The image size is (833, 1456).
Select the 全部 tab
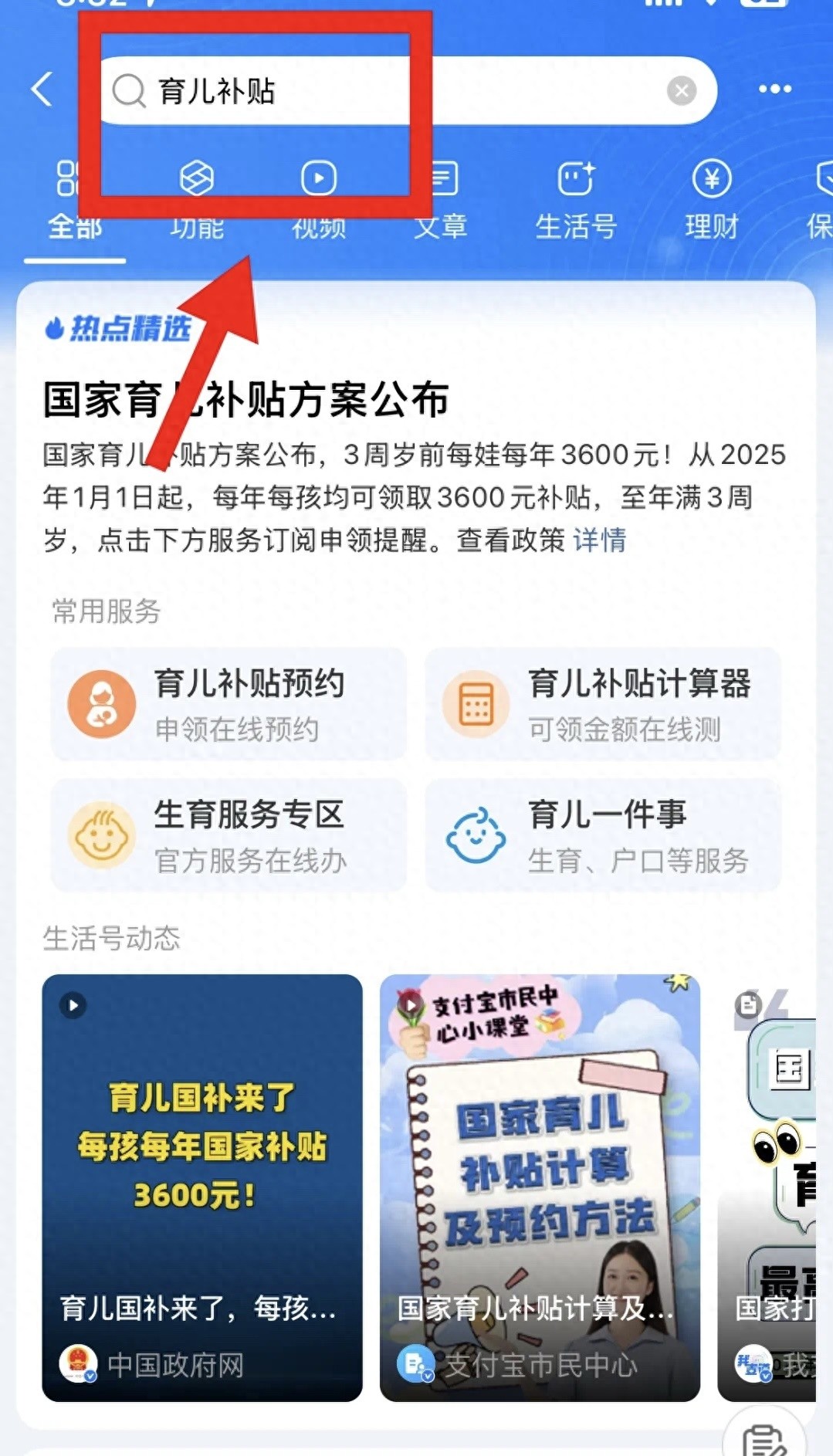point(74,199)
